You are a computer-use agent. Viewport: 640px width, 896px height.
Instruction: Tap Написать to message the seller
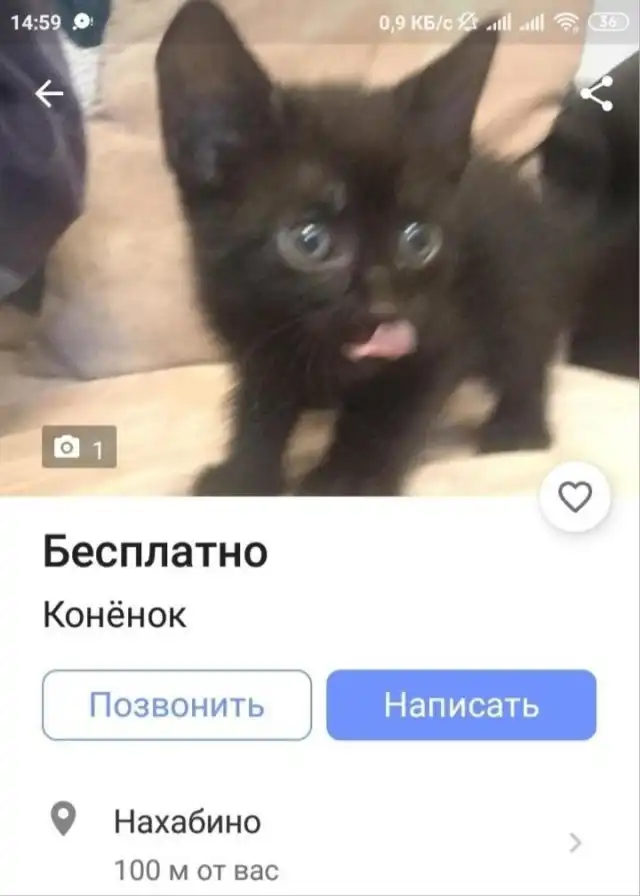[x=461, y=705]
